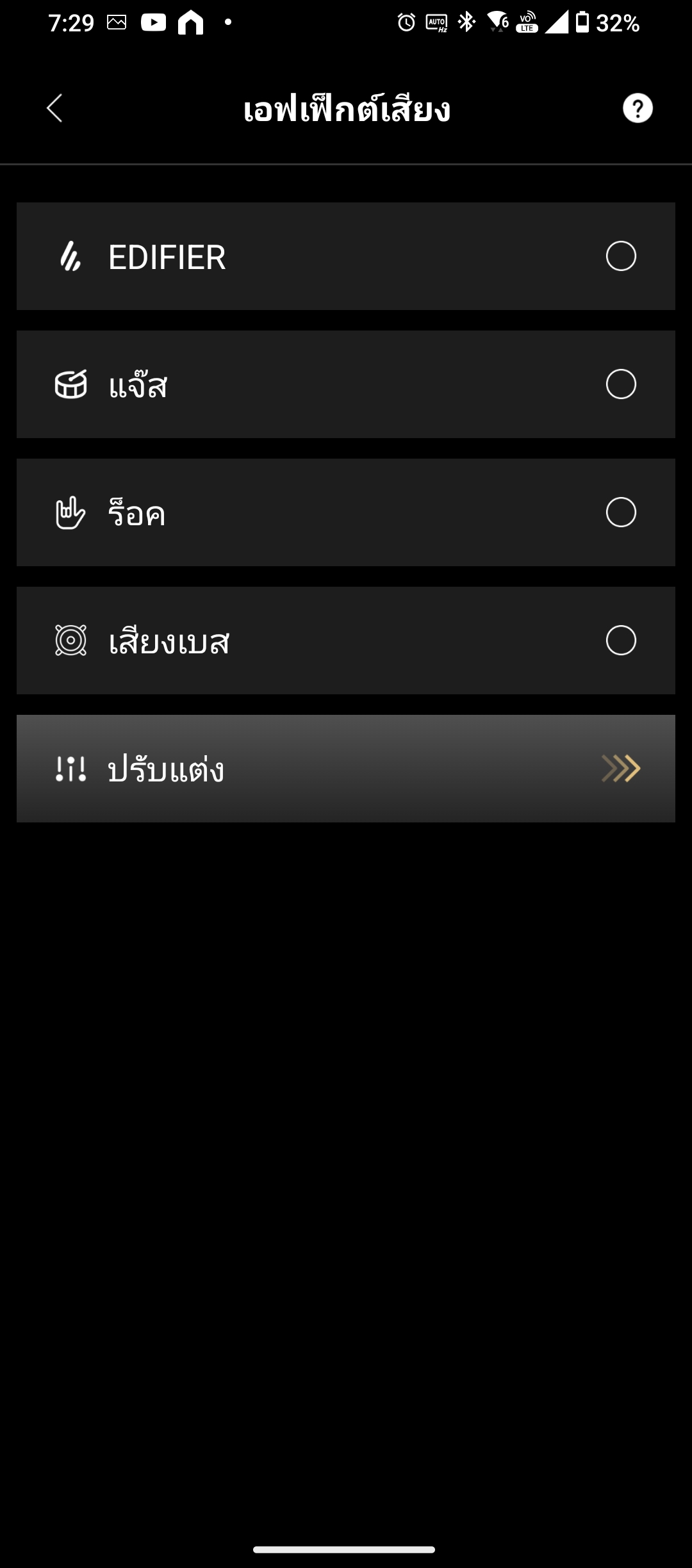
Task: Open the help question mark icon
Action: tap(637, 108)
